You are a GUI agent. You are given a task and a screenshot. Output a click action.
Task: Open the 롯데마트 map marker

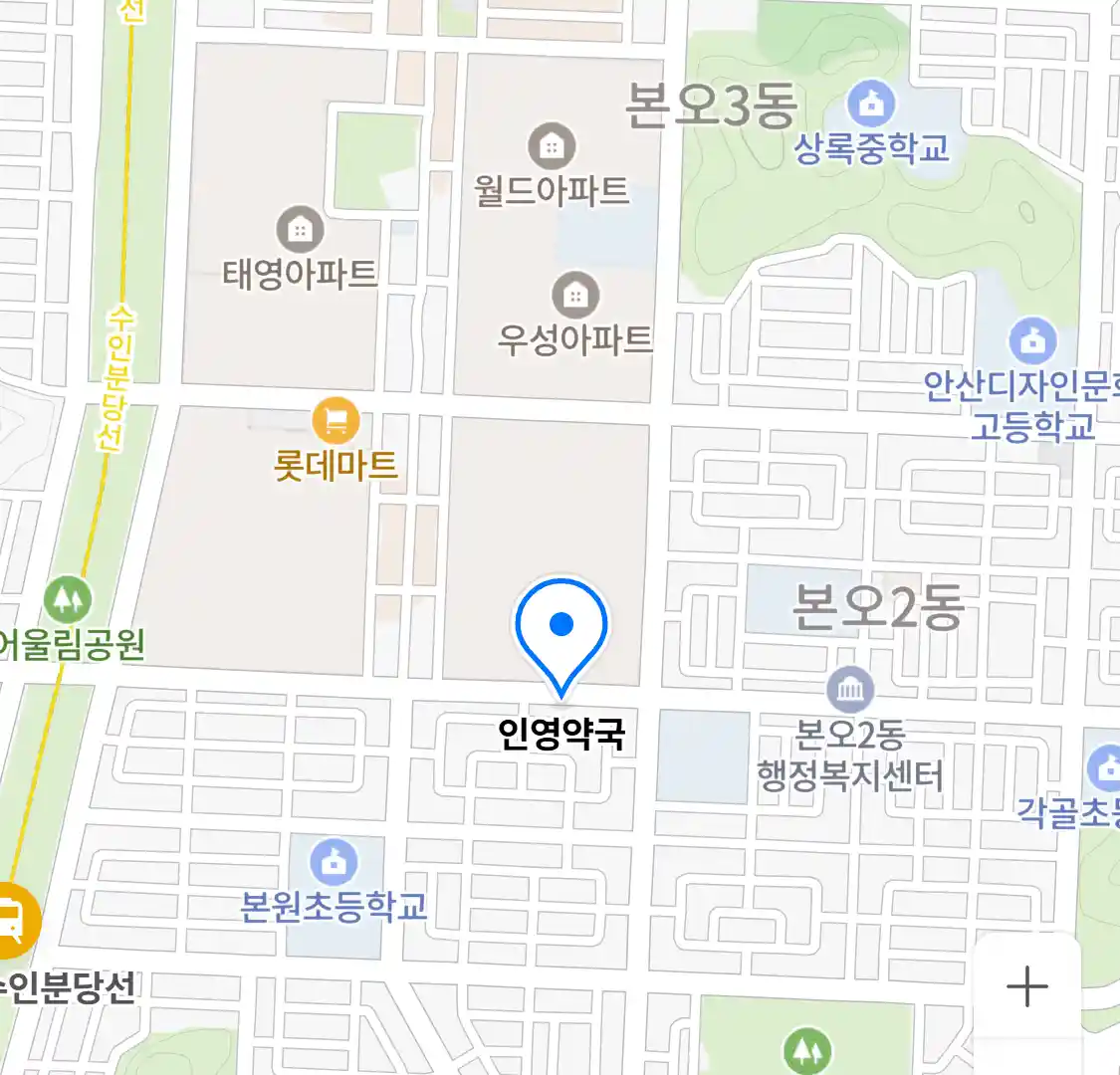(x=336, y=422)
